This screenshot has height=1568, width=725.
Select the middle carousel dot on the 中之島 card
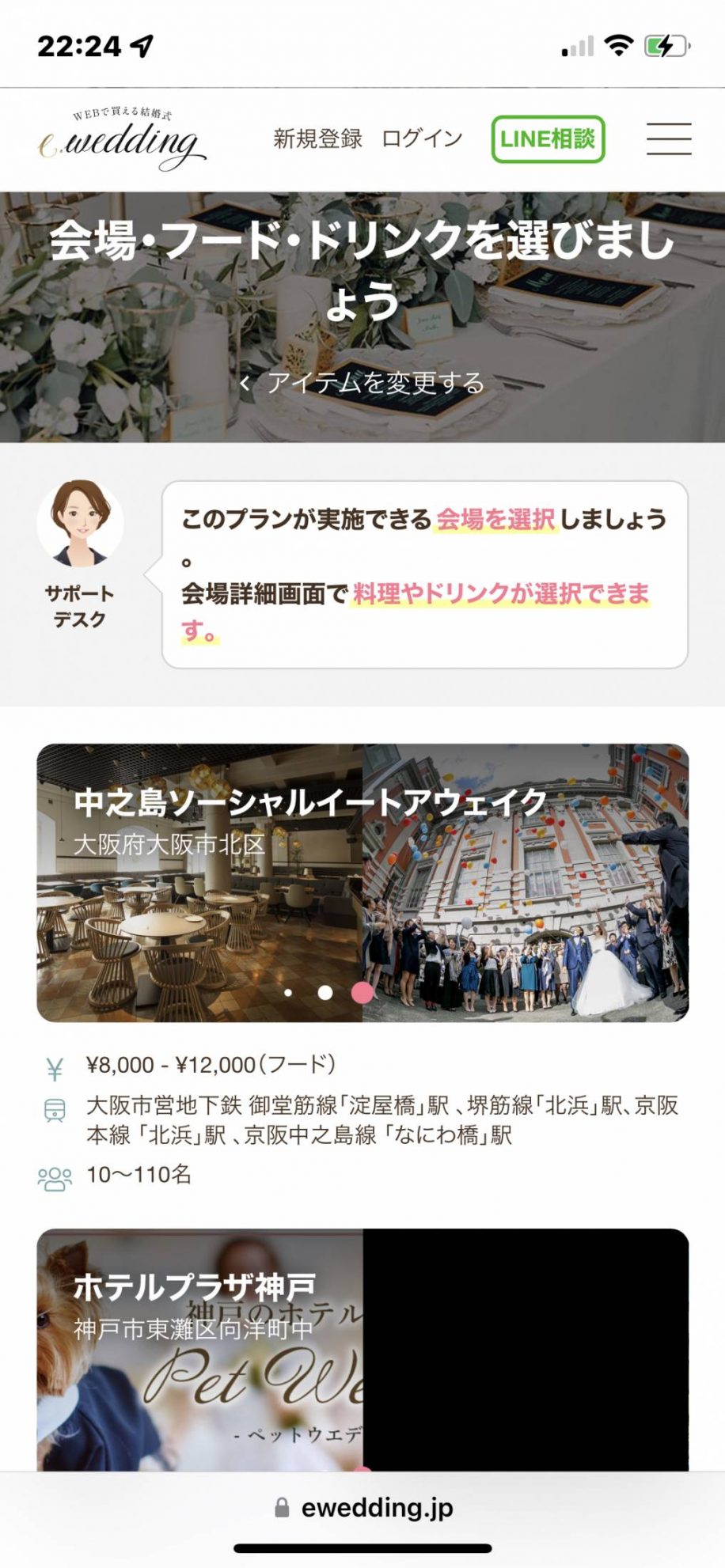point(325,992)
